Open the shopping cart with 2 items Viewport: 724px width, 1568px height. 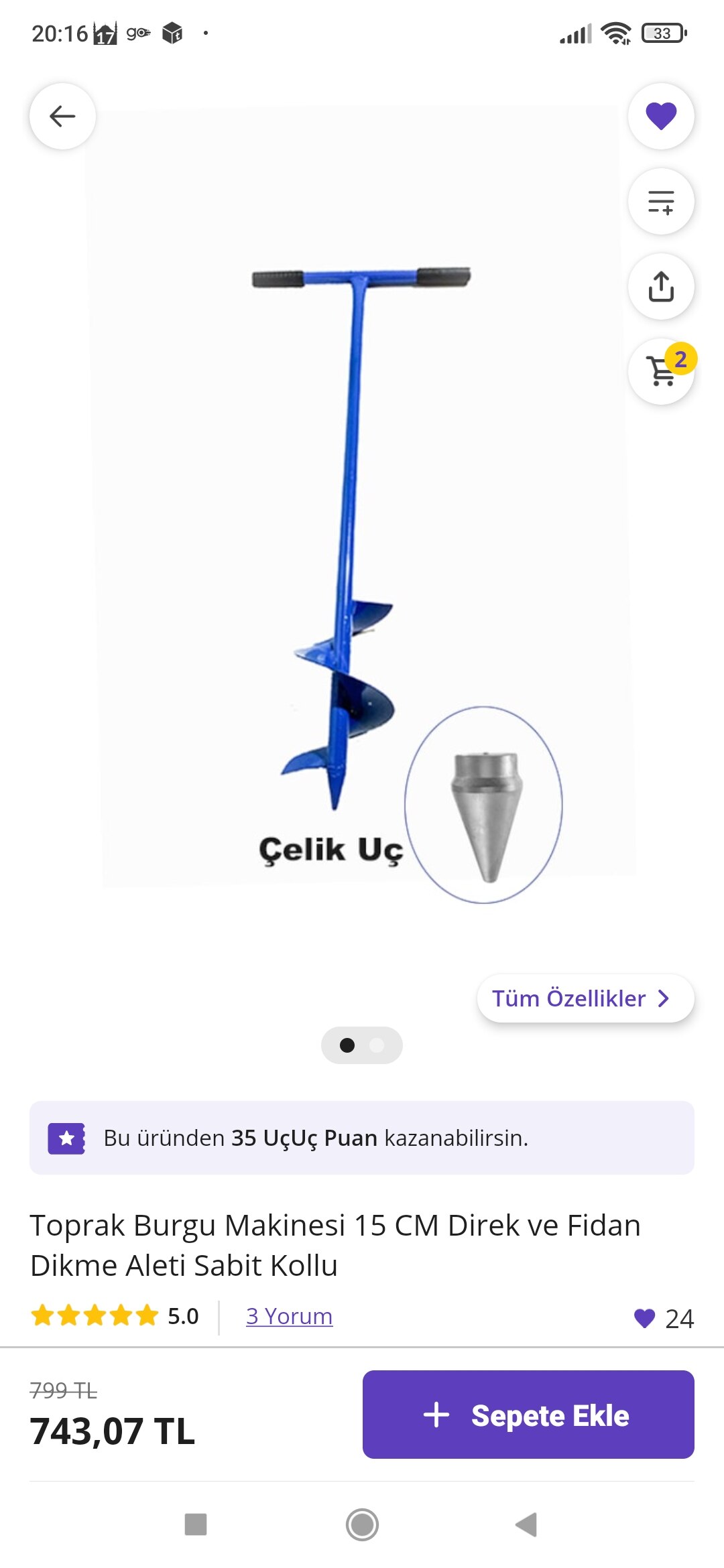661,371
